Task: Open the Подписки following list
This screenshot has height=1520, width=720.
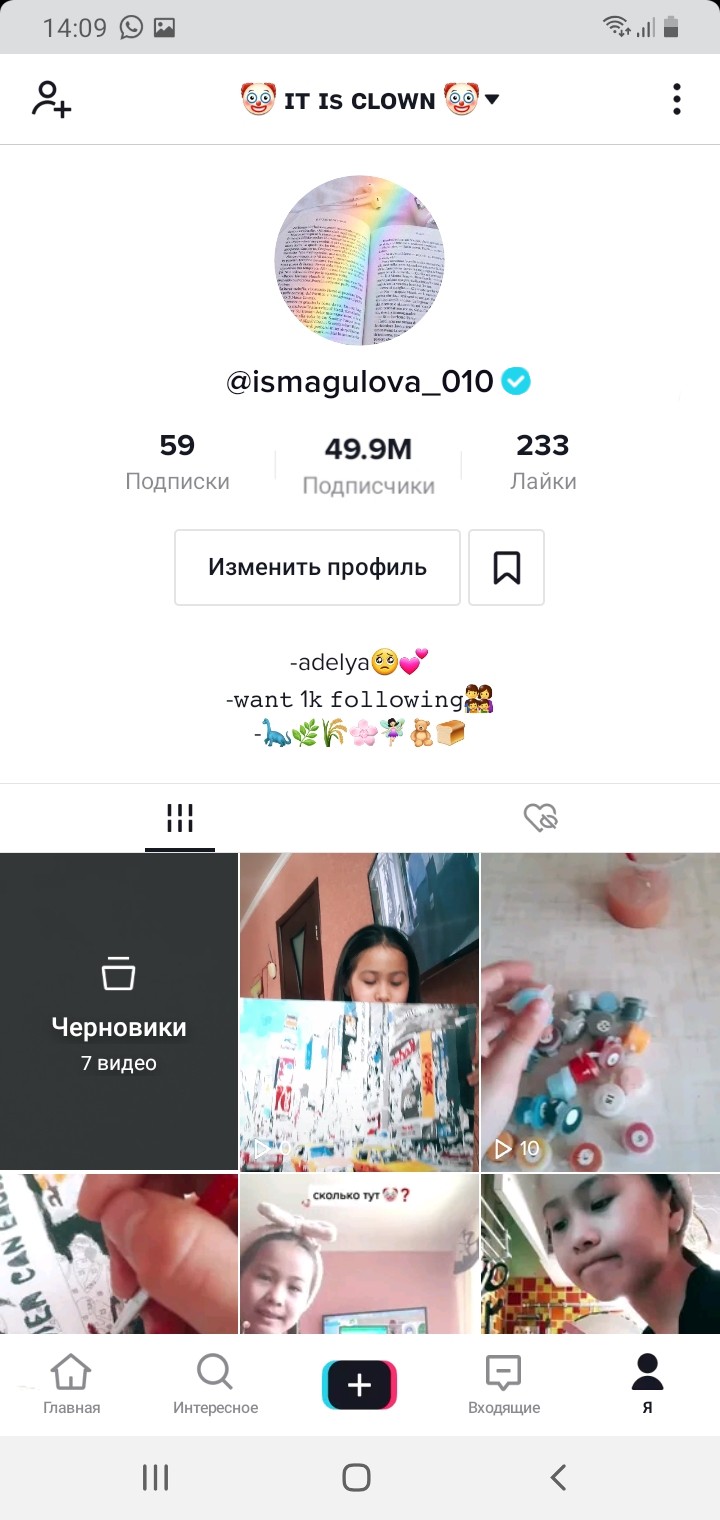Action: click(x=177, y=461)
